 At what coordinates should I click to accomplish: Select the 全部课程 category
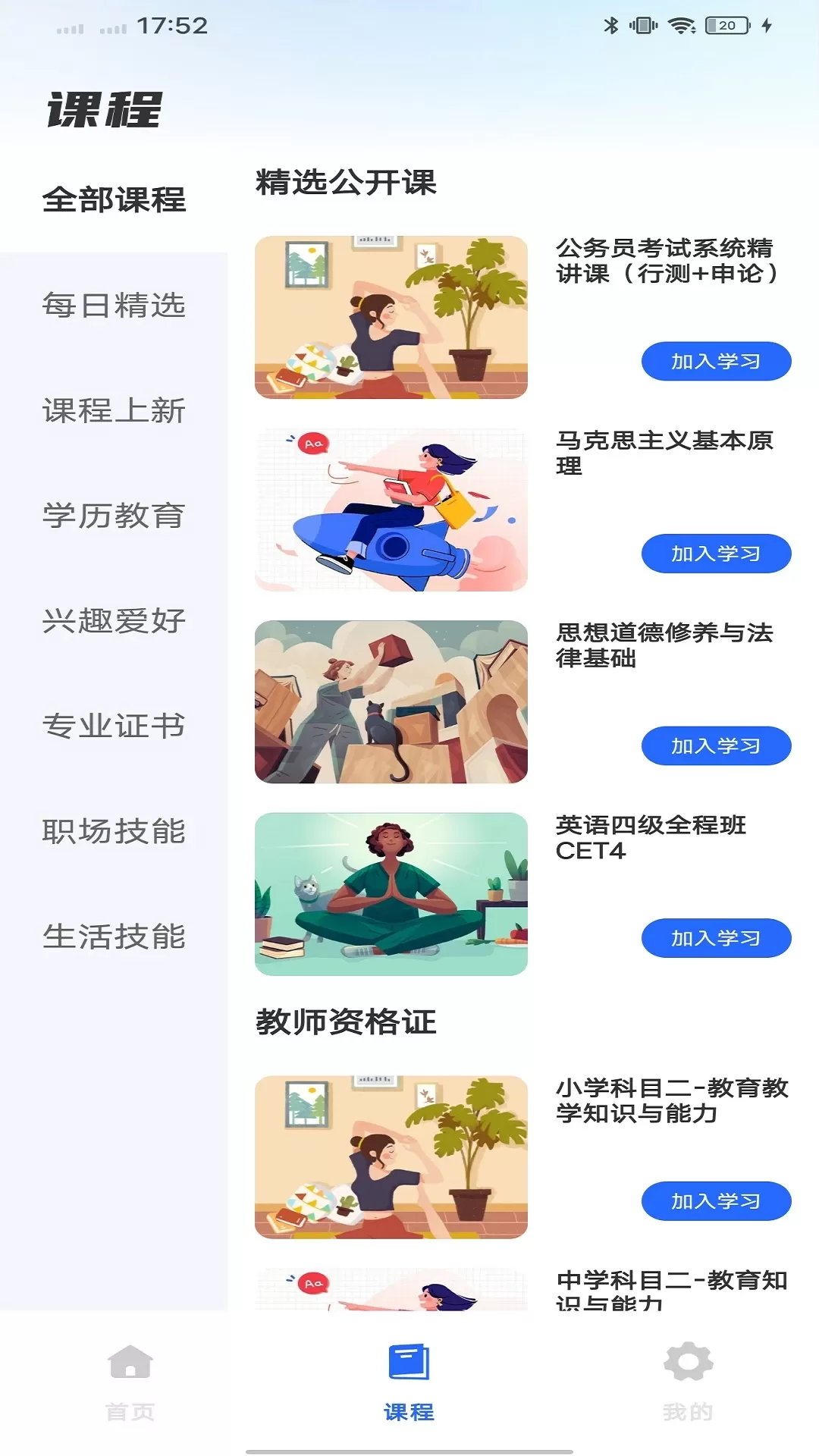(114, 200)
